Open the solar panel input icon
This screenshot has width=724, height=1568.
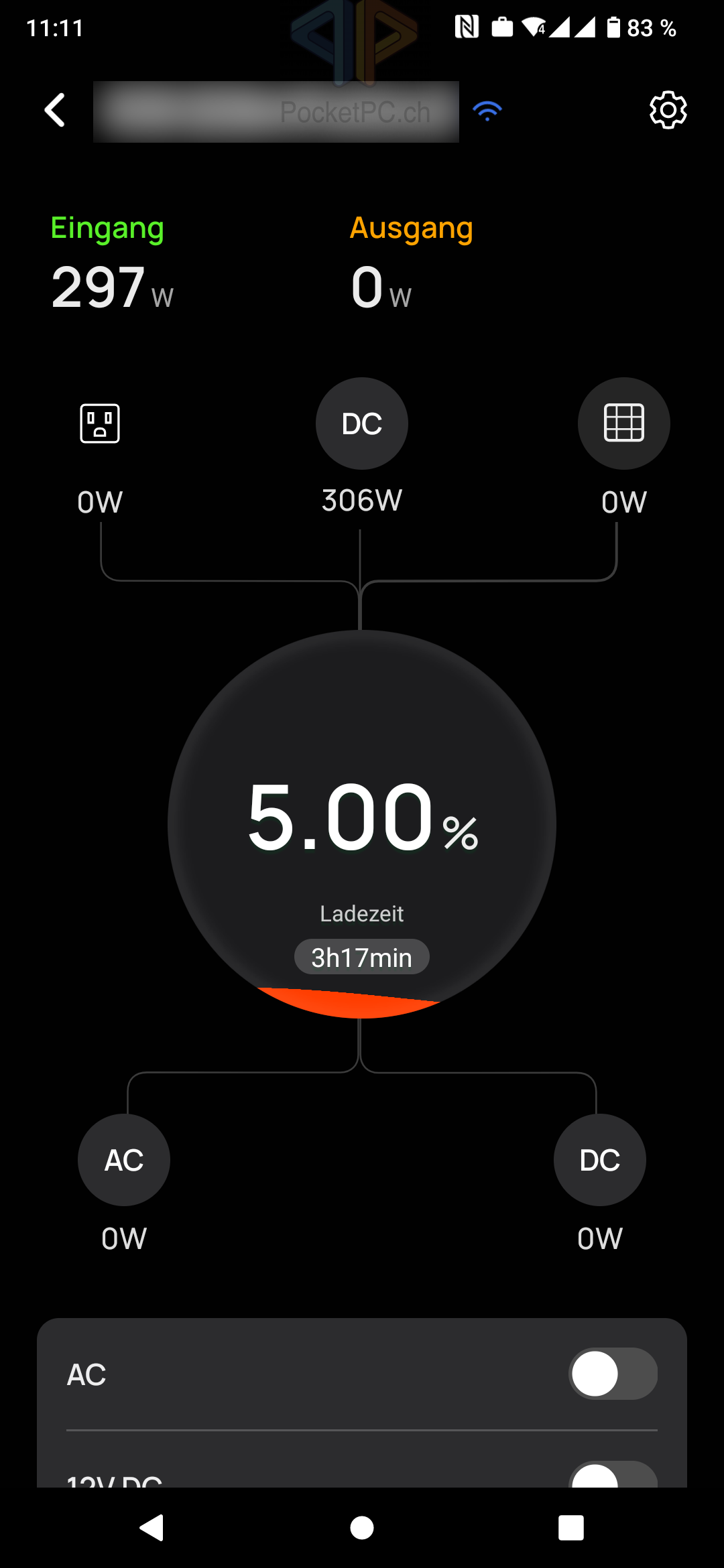623,423
